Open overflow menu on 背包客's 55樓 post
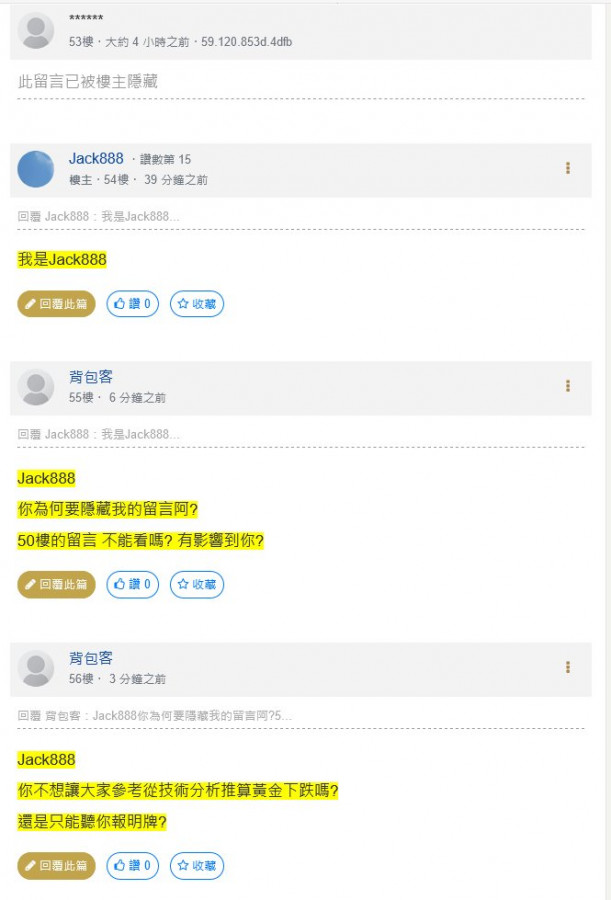611x900 pixels. [567, 386]
